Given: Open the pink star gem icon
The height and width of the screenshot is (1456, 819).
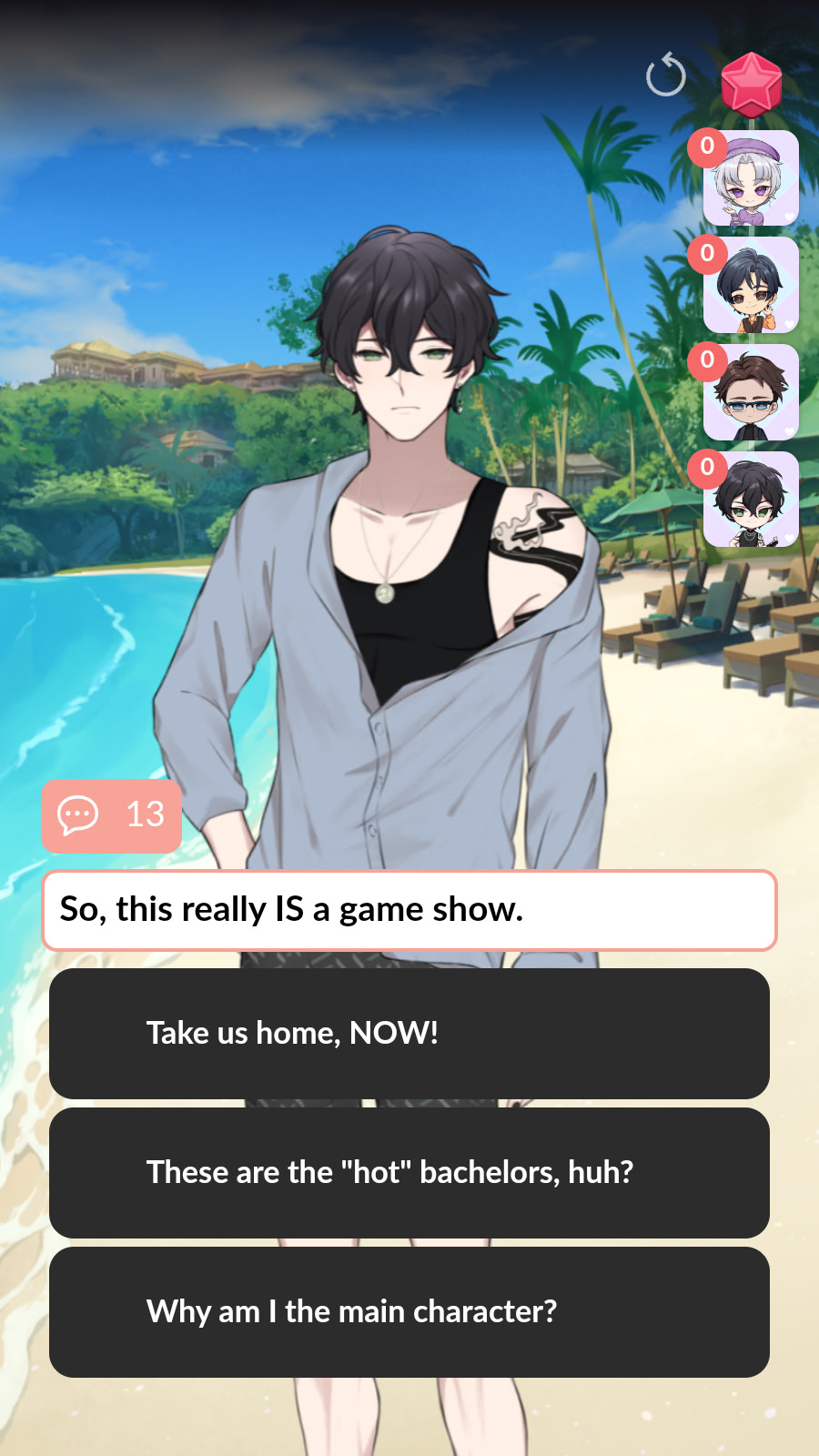Looking at the screenshot, I should pyautogui.click(x=752, y=84).
